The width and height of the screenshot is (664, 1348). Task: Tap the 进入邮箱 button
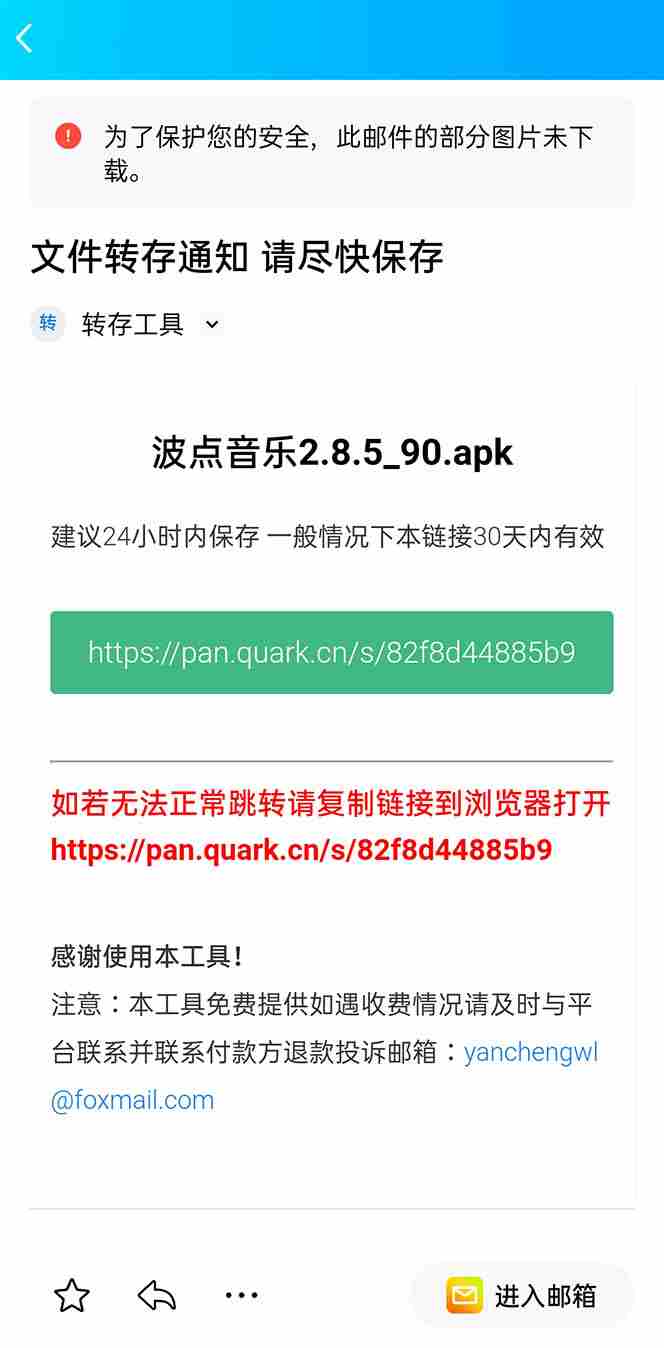(522, 1296)
